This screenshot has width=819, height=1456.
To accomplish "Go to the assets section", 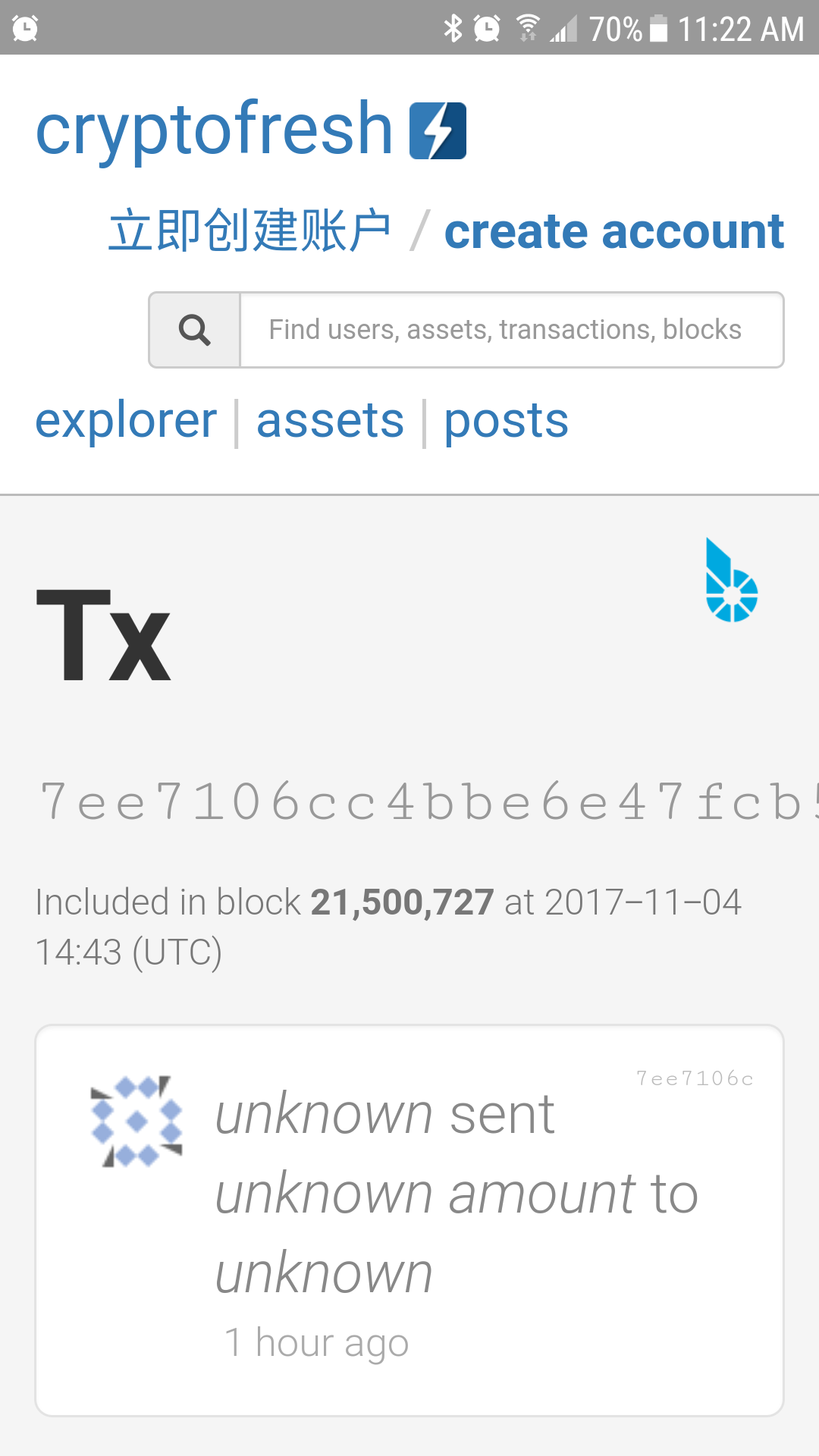I will pyautogui.click(x=330, y=421).
